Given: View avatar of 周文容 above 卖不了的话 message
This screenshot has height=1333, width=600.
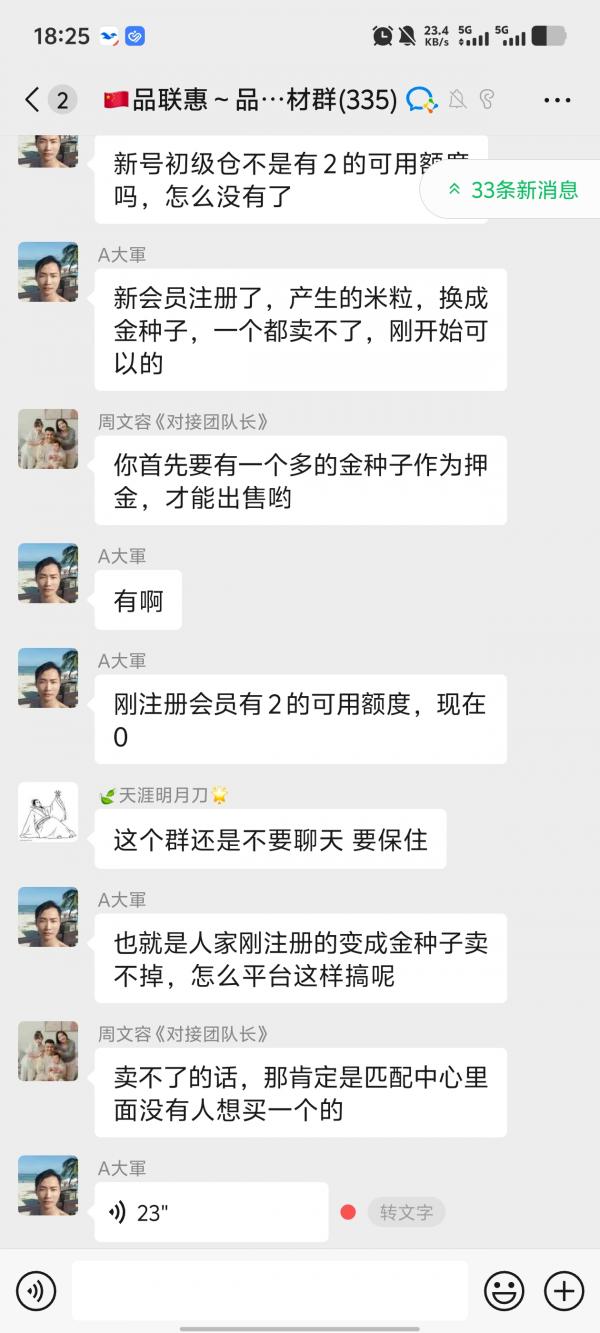Looking at the screenshot, I should coord(48,1051).
